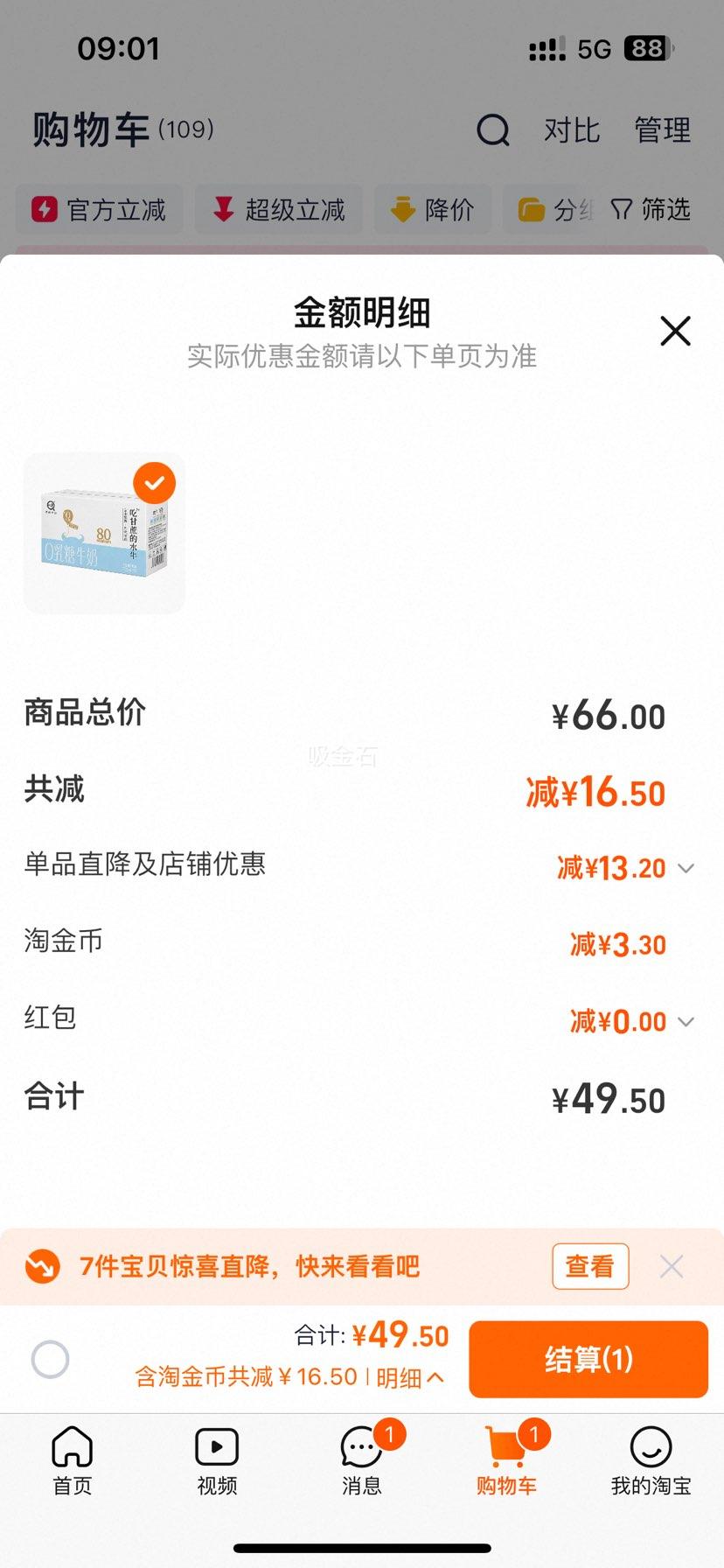Expand 单品直降及店铺优惠 discount details chevron
The image size is (724, 1568).
point(686,868)
